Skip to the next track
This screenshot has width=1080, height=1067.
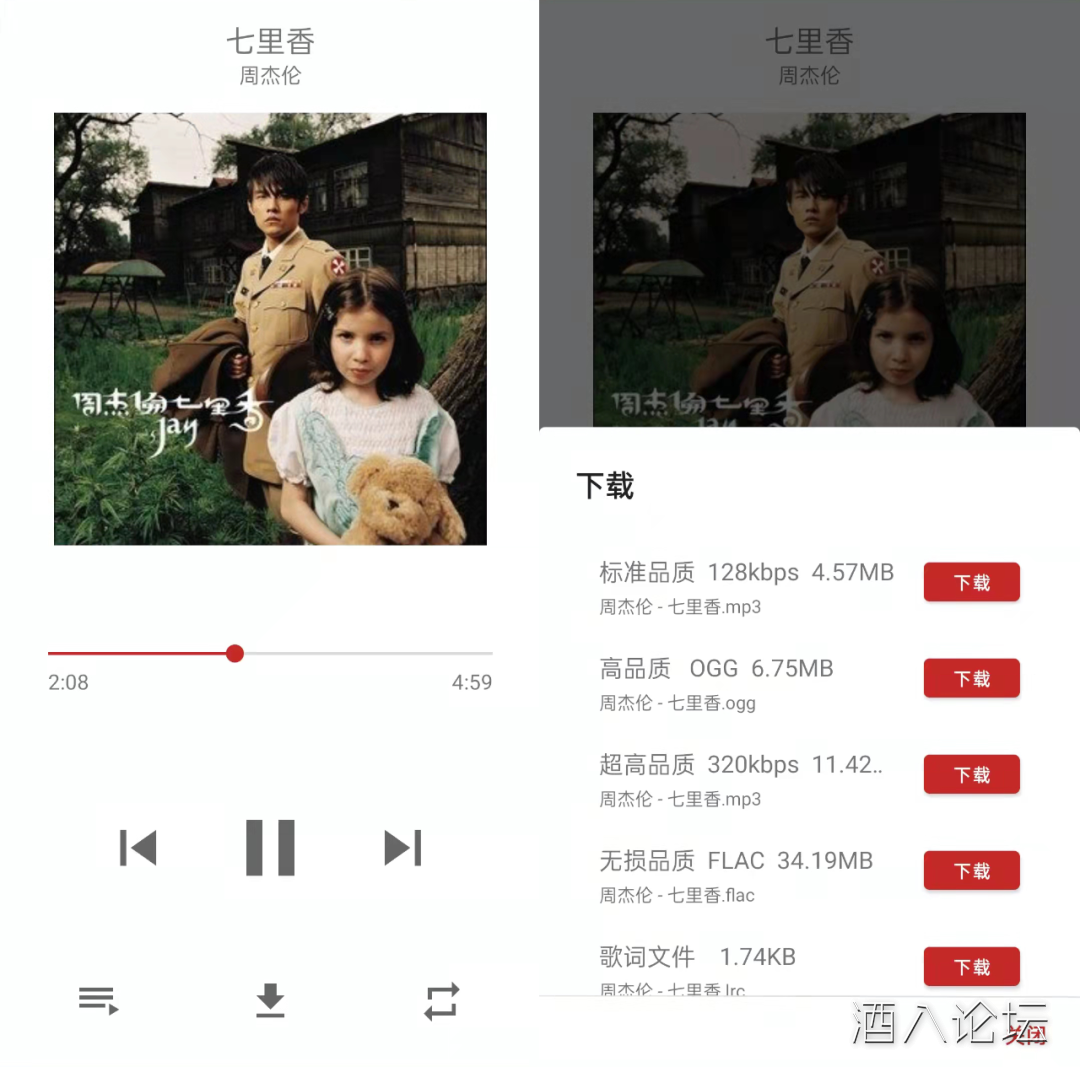pyautogui.click(x=402, y=847)
